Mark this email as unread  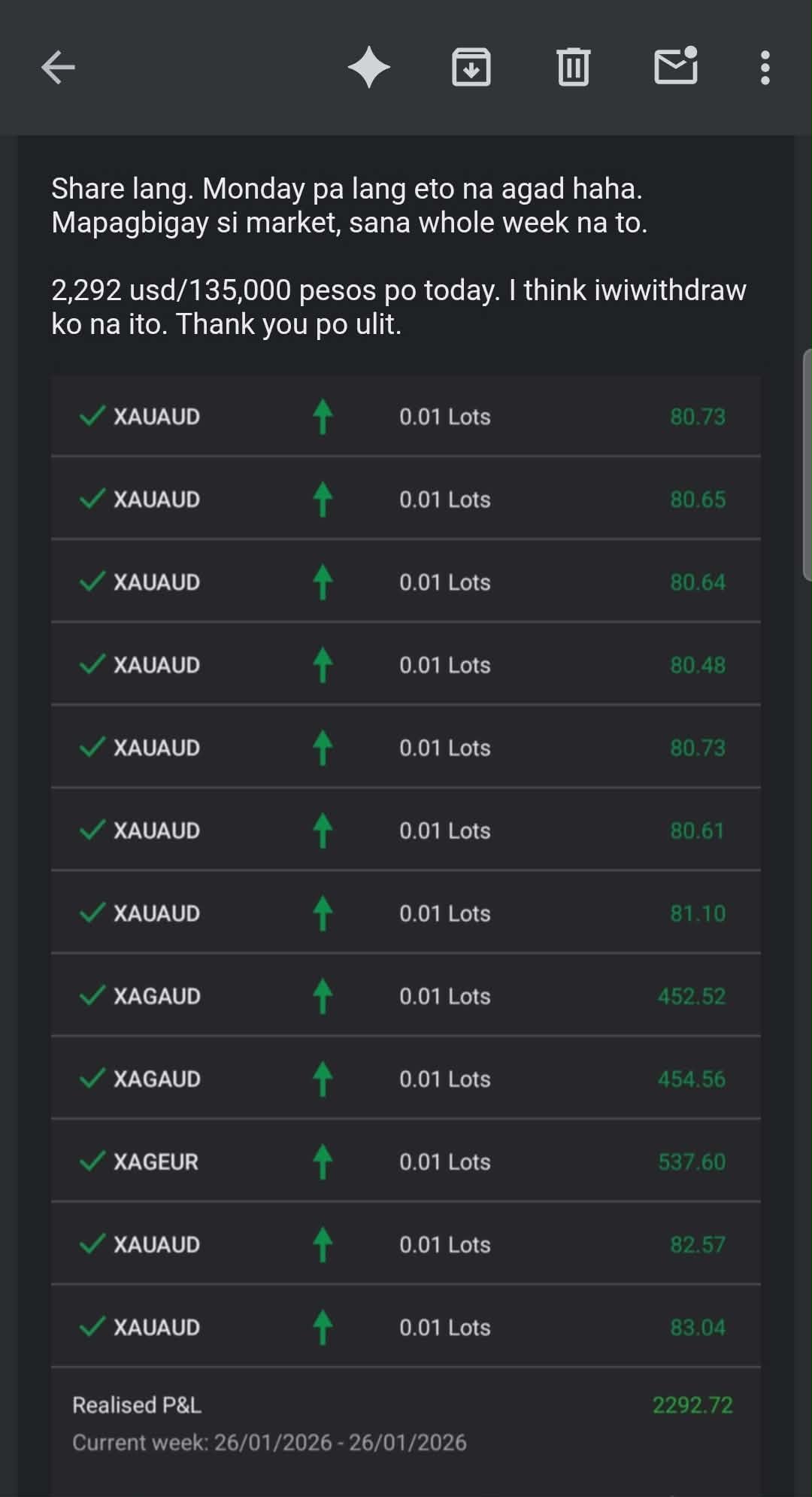click(676, 66)
